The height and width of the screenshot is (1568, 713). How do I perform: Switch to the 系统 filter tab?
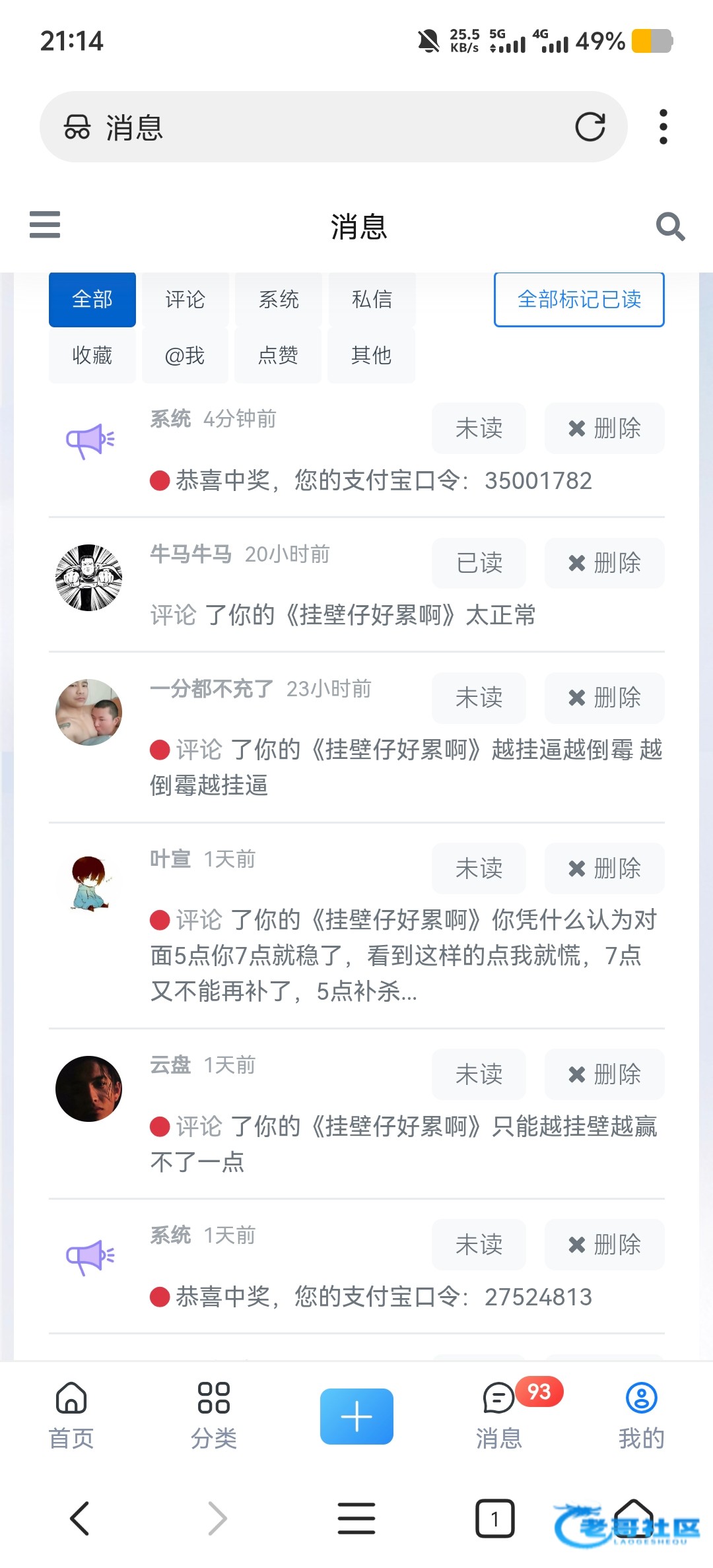coord(279,300)
